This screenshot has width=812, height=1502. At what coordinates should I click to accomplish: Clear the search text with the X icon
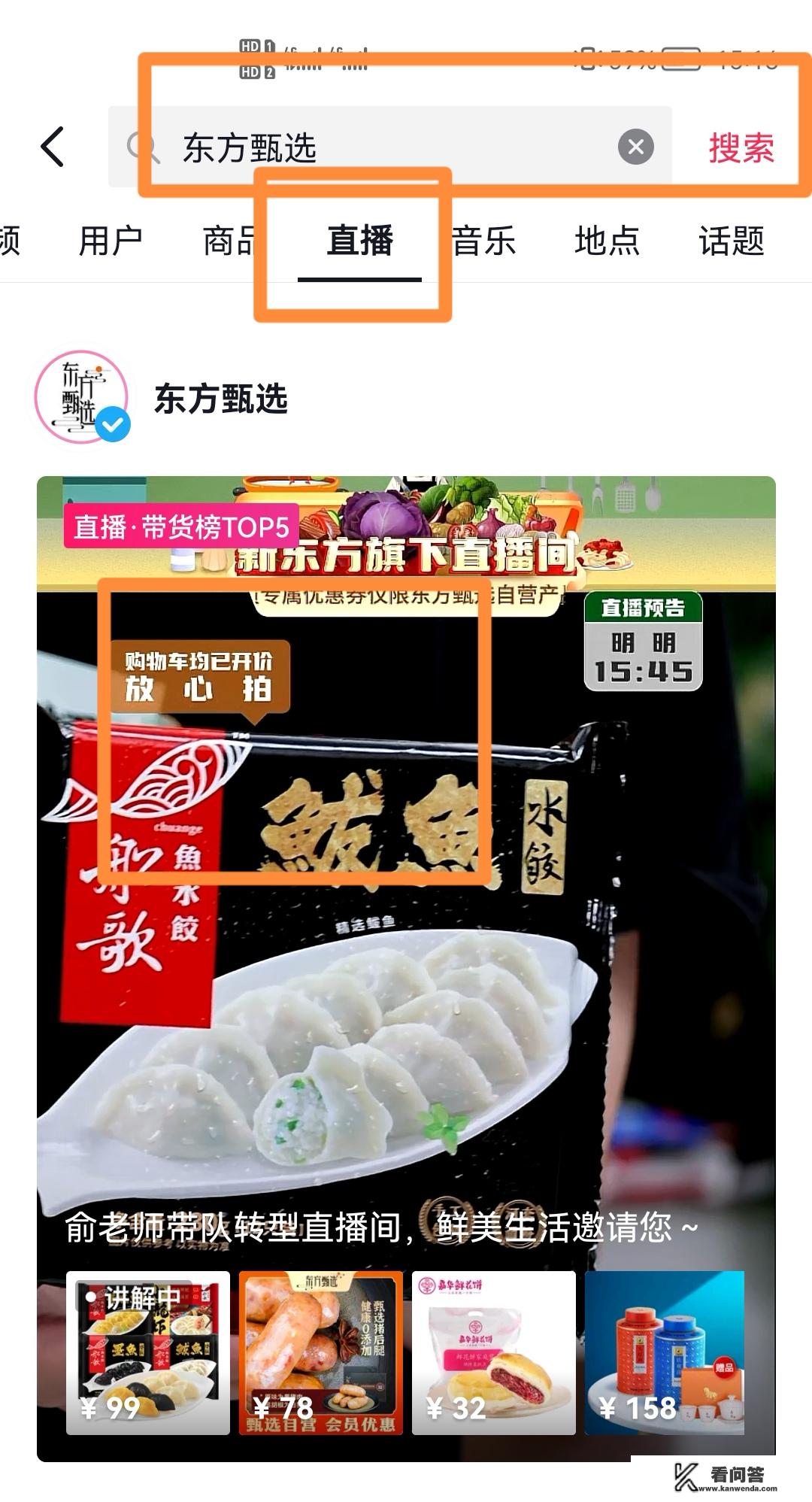pos(635,147)
